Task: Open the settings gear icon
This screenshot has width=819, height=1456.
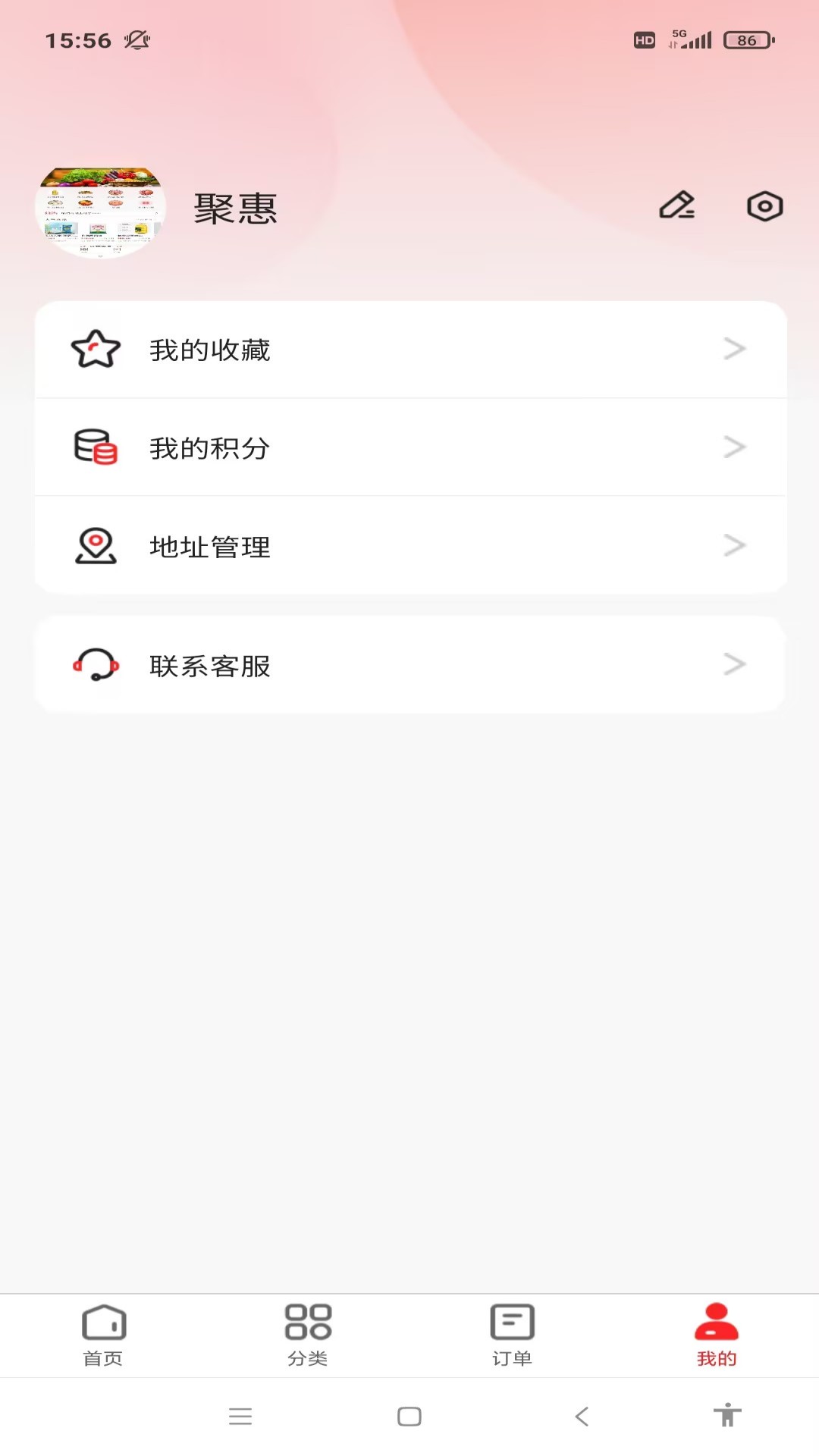Action: [764, 206]
